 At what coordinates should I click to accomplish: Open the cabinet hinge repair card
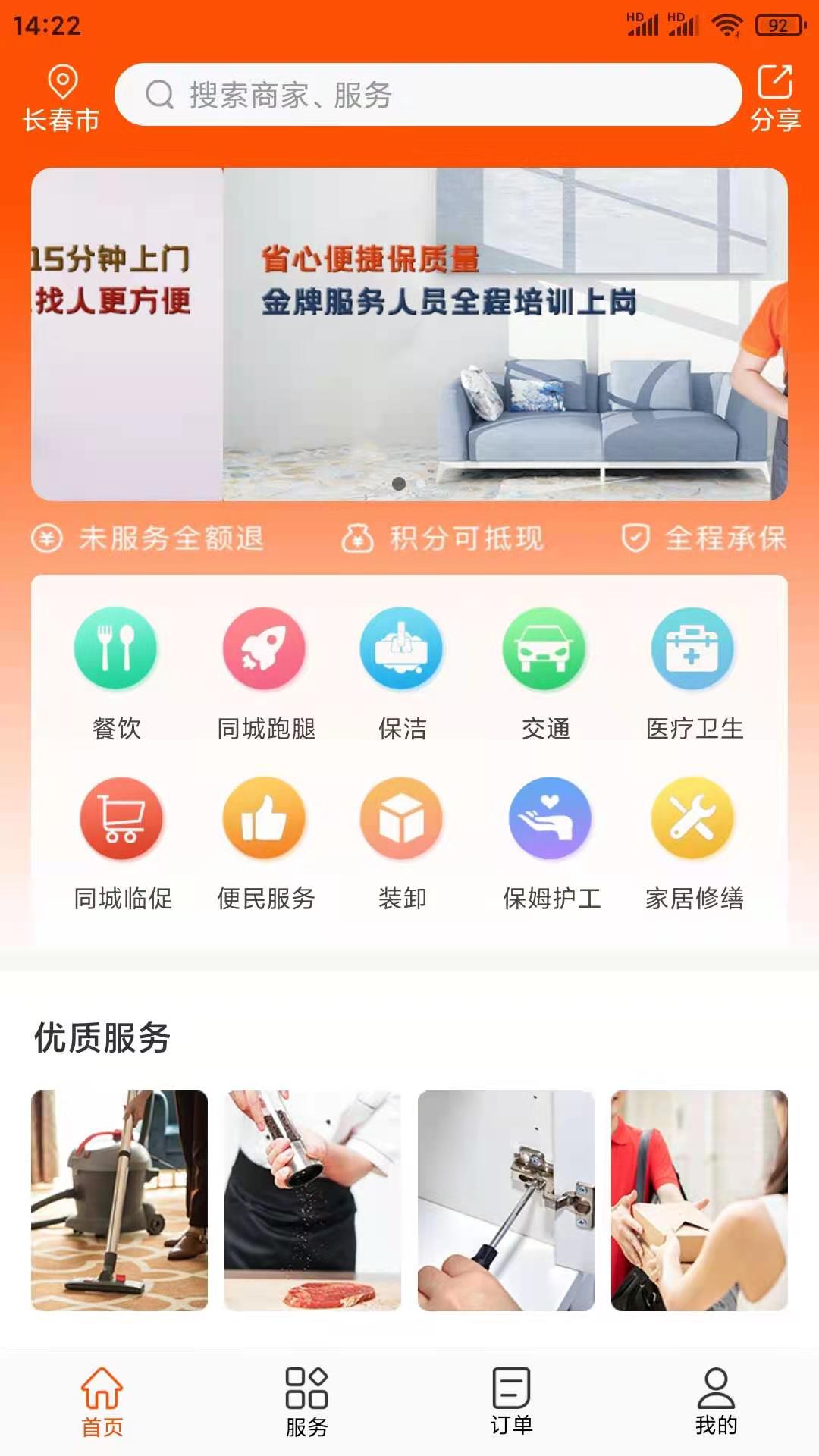click(506, 1200)
